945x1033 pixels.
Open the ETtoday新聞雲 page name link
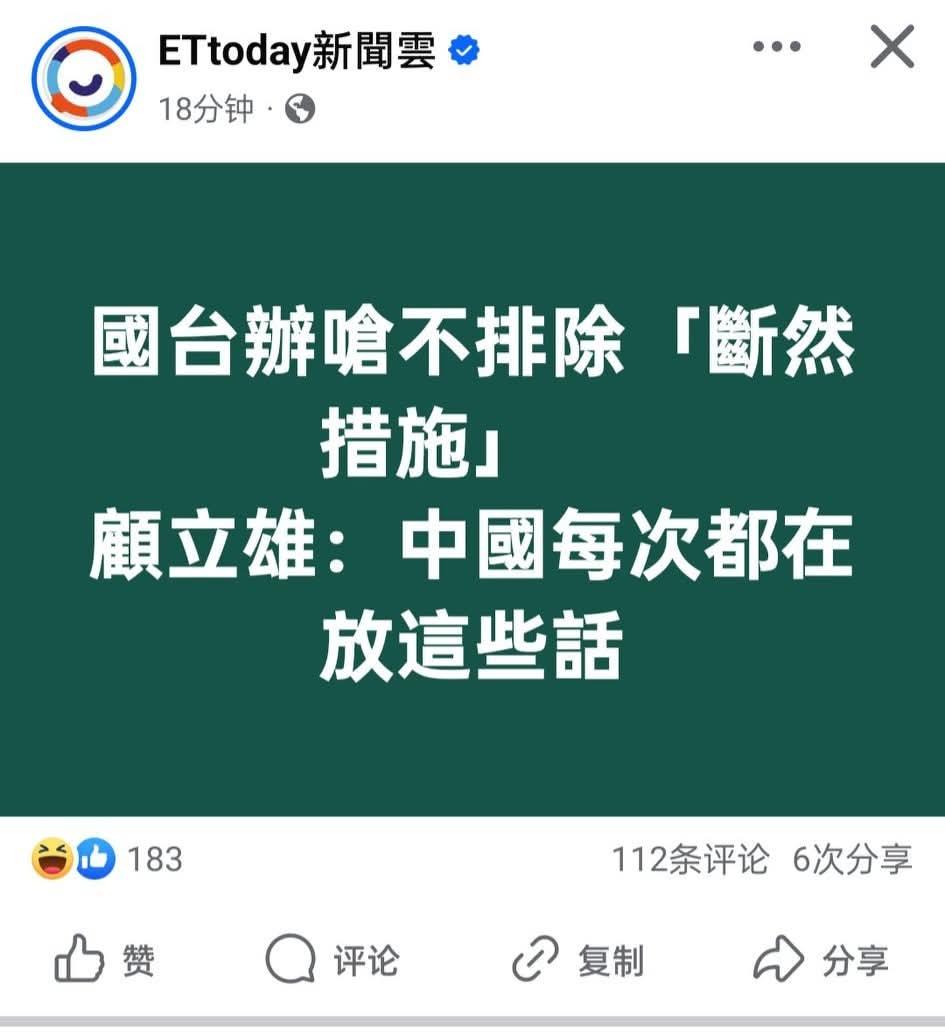(297, 51)
